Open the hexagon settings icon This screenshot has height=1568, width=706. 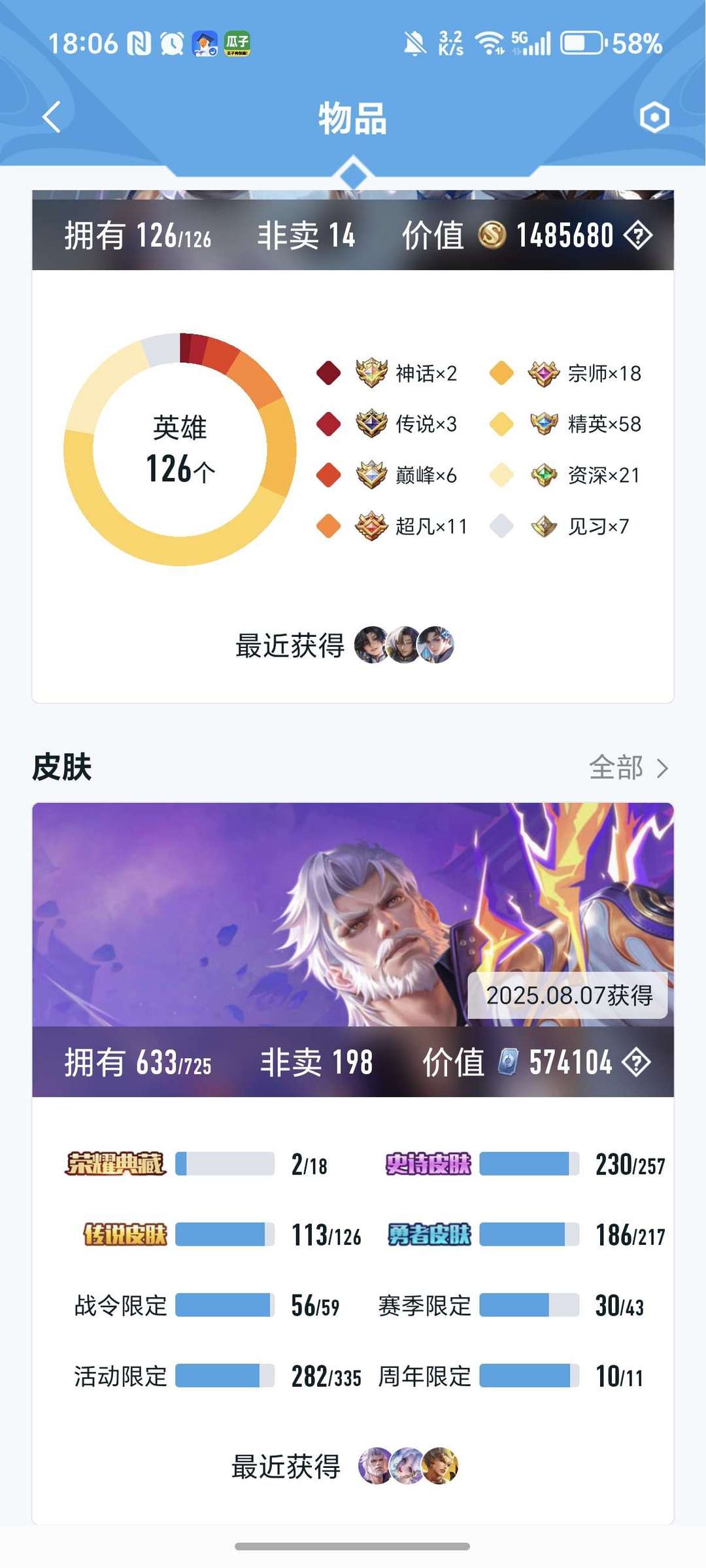(x=654, y=117)
